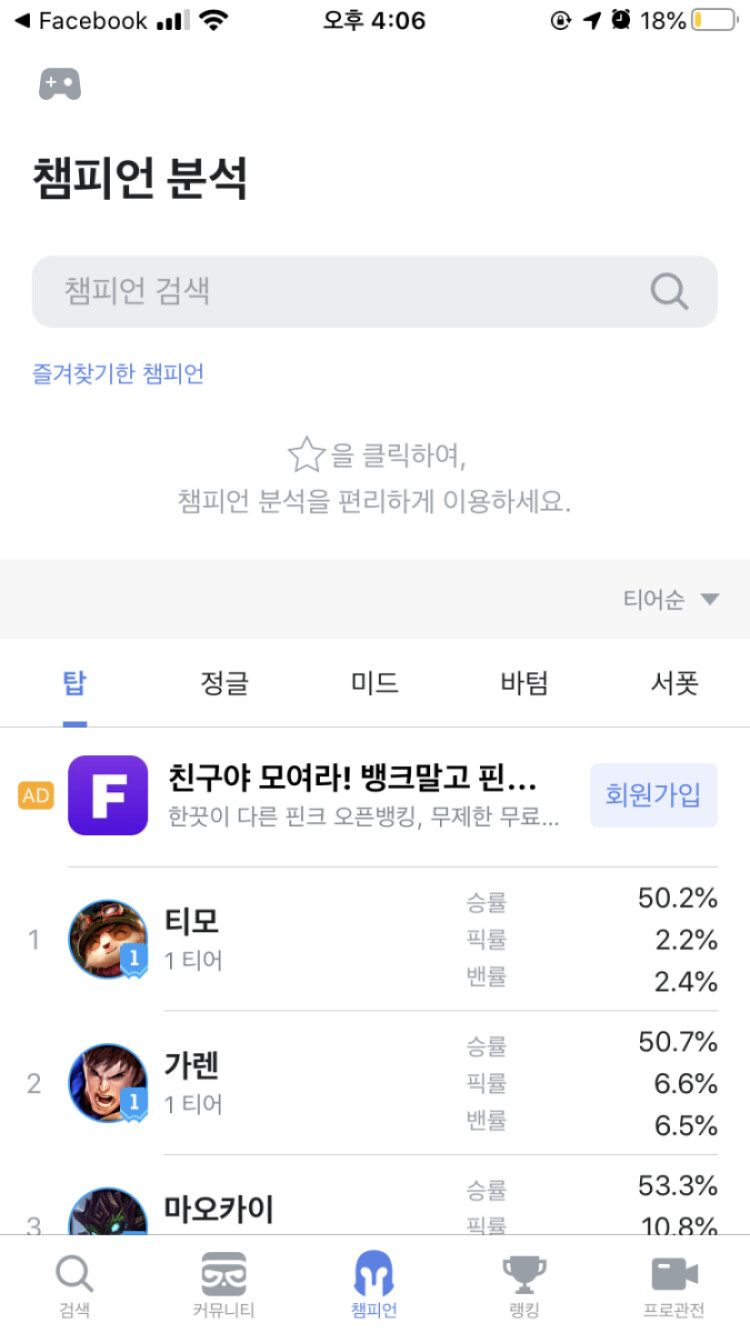Switch to the 서폿 tab

675,684
